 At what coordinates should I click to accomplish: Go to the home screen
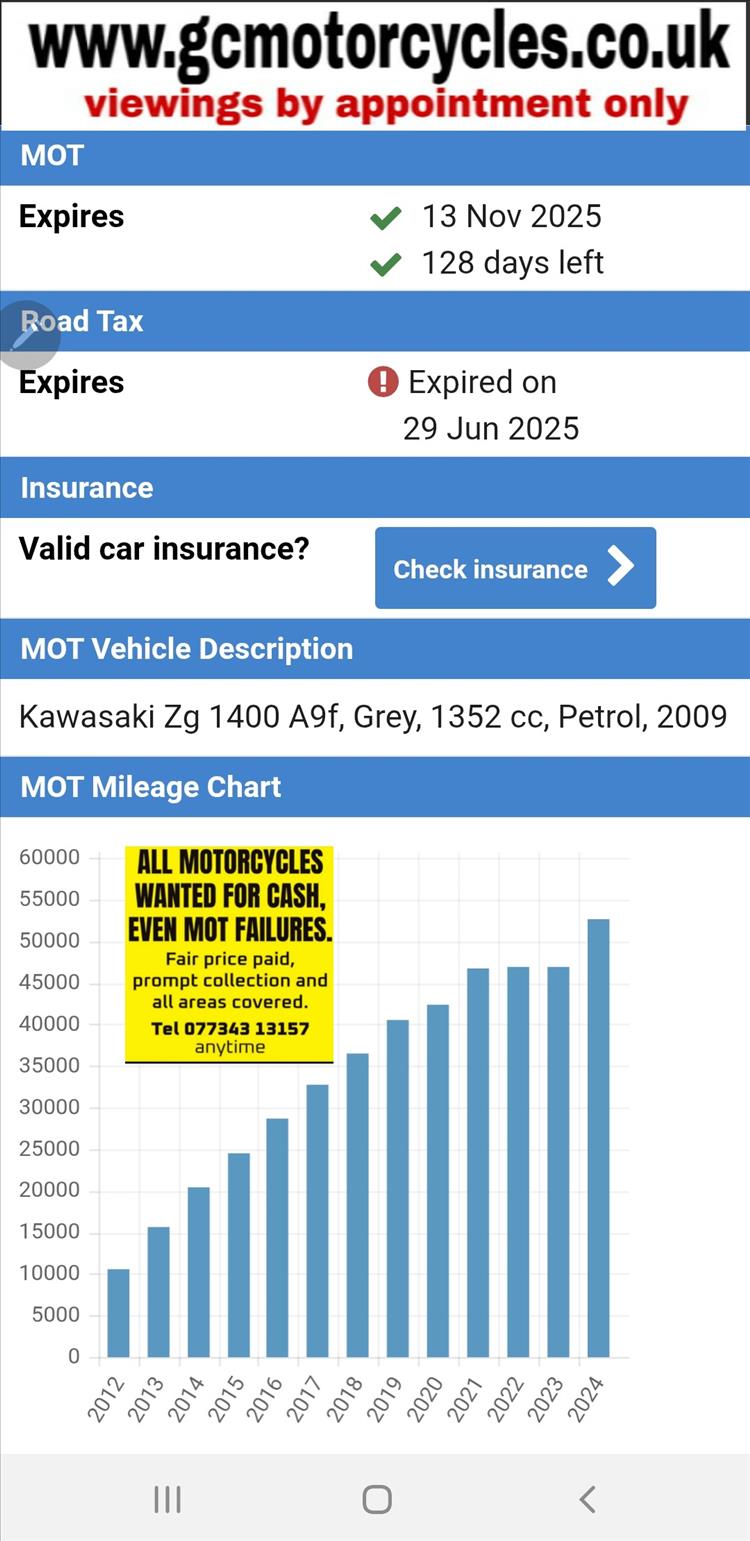(376, 1498)
